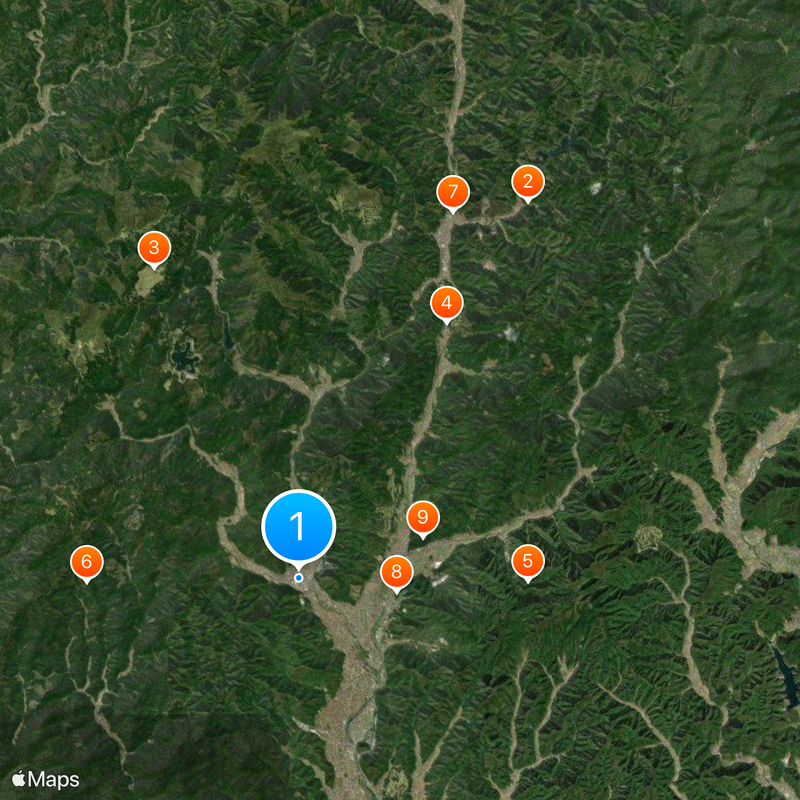Select orange pin number 7
The height and width of the screenshot is (800, 800).
coord(453,192)
